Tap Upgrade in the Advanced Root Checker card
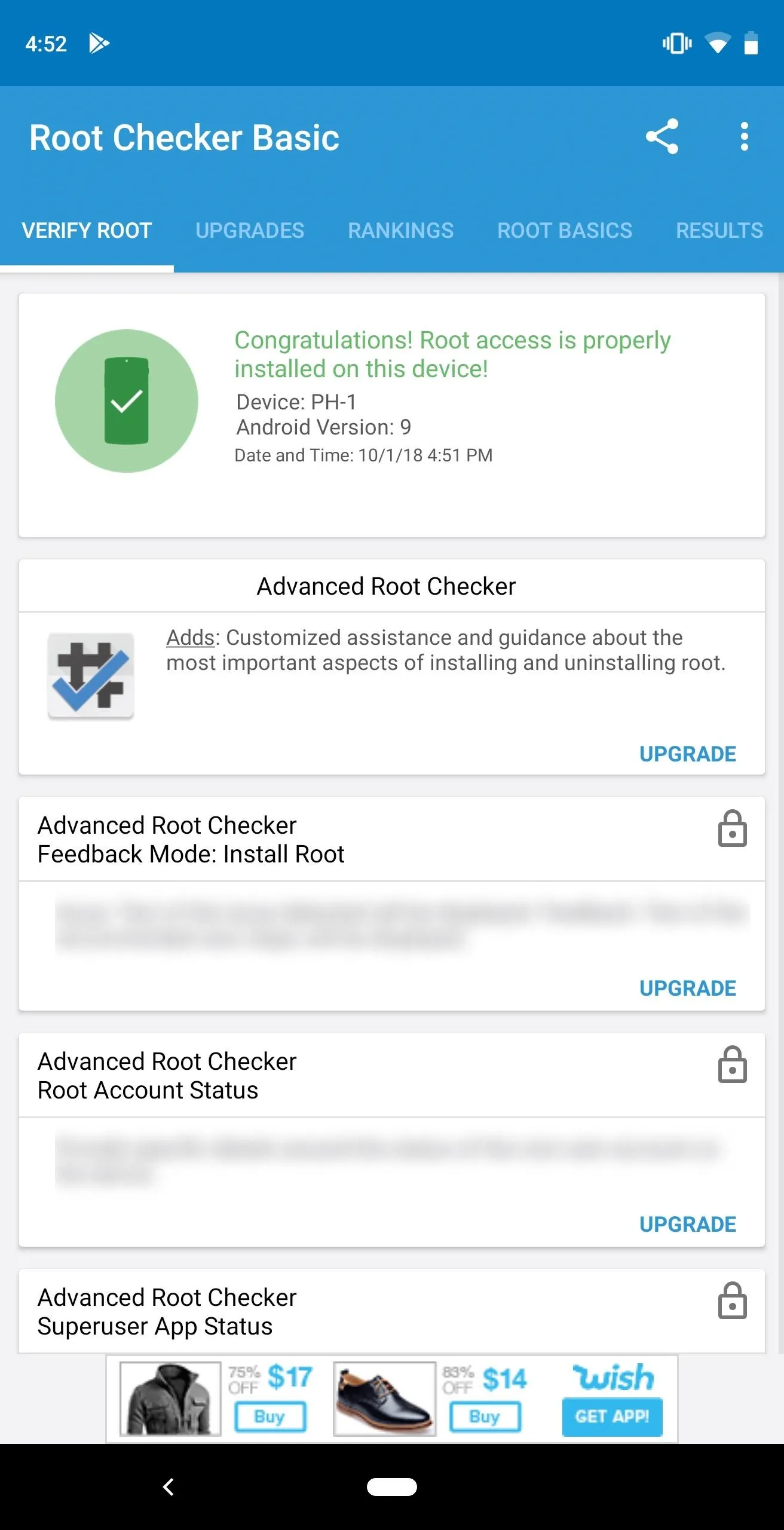Viewport: 784px width, 1530px height. [688, 754]
